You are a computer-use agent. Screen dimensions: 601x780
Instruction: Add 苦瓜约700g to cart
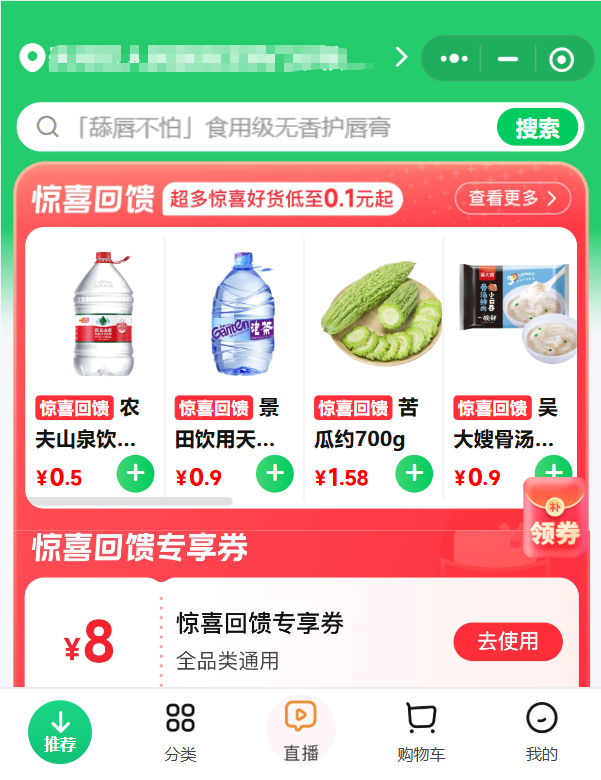coord(415,473)
